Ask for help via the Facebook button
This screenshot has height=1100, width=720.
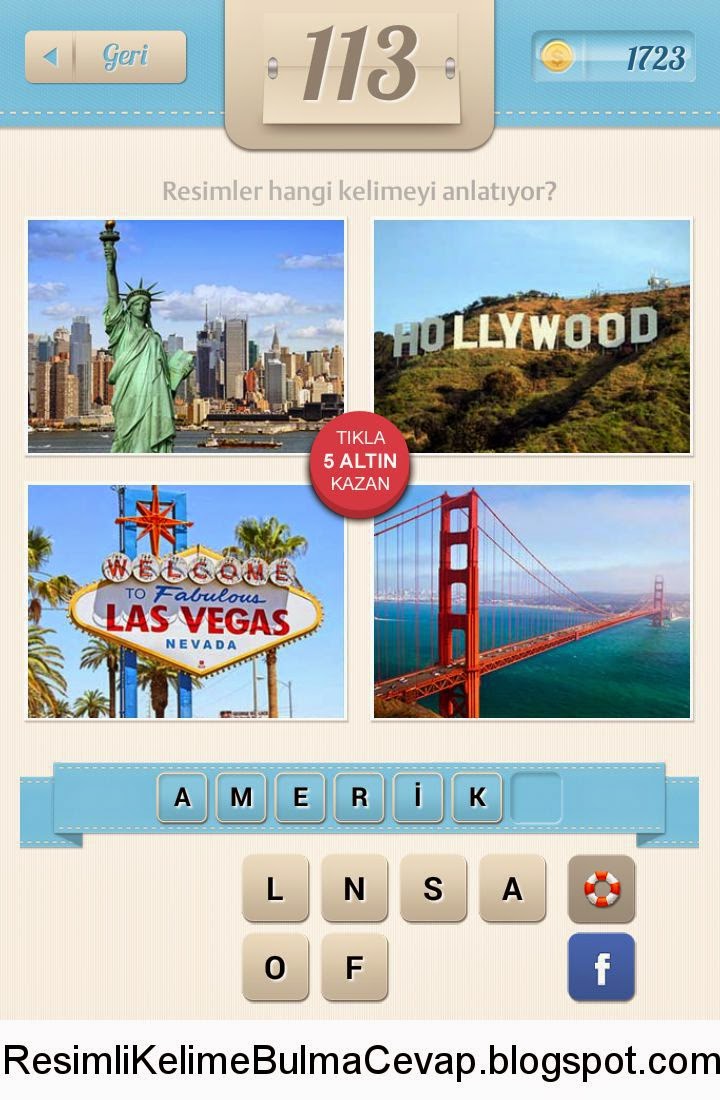601,967
